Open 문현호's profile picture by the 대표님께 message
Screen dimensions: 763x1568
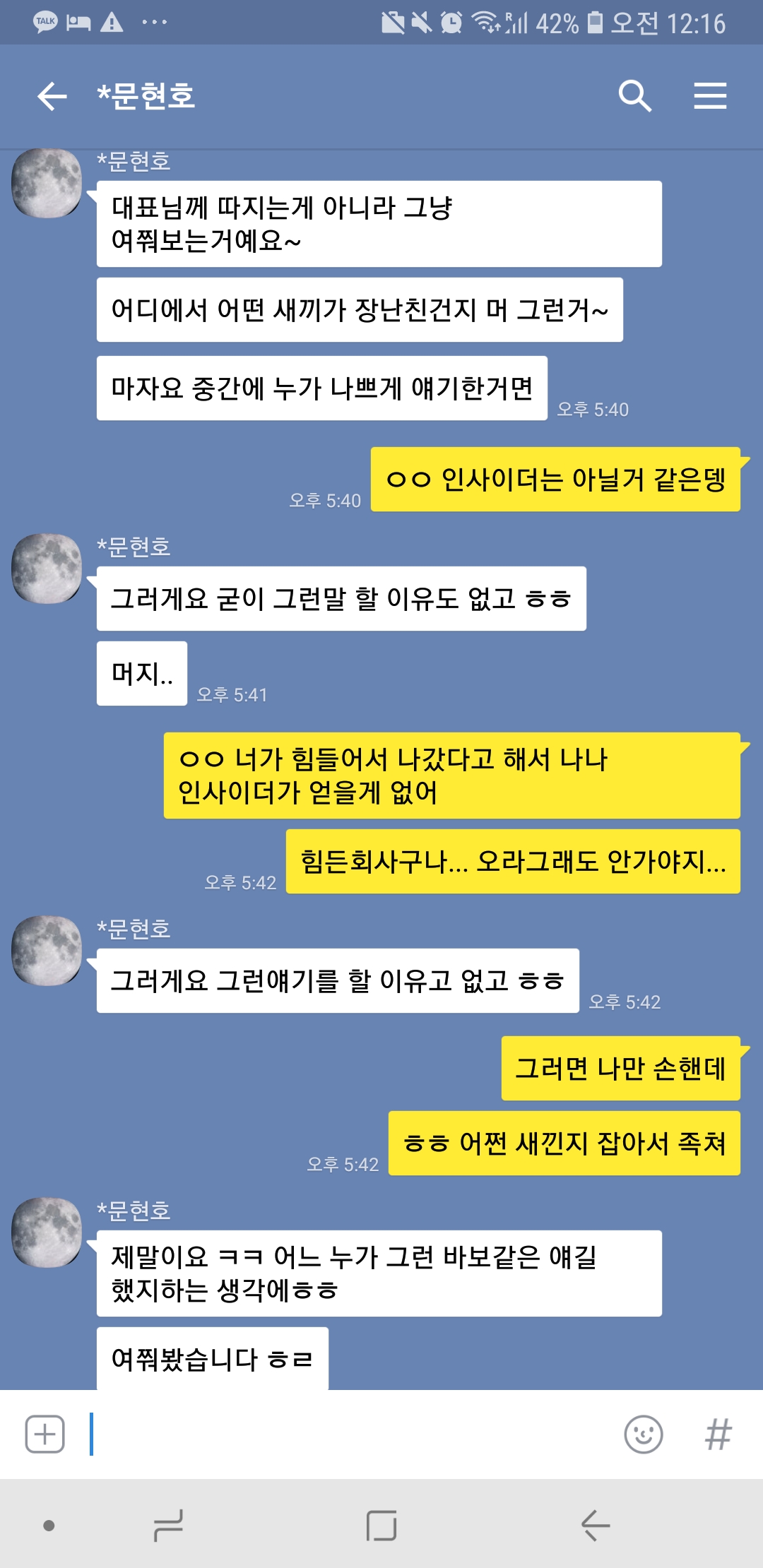click(x=47, y=183)
